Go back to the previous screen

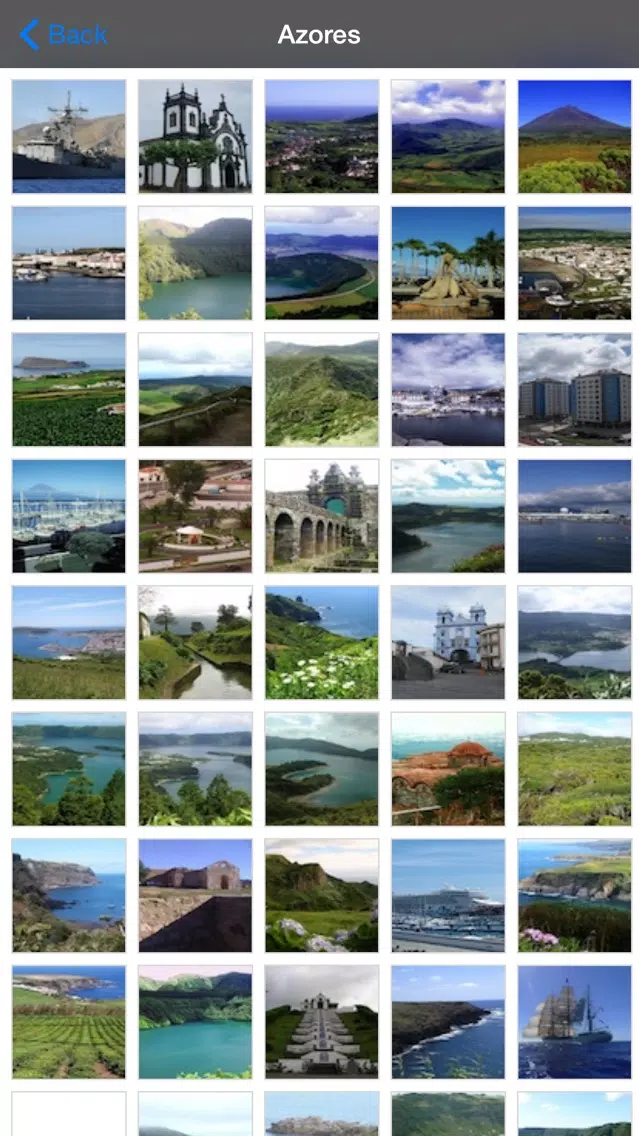tap(63, 35)
